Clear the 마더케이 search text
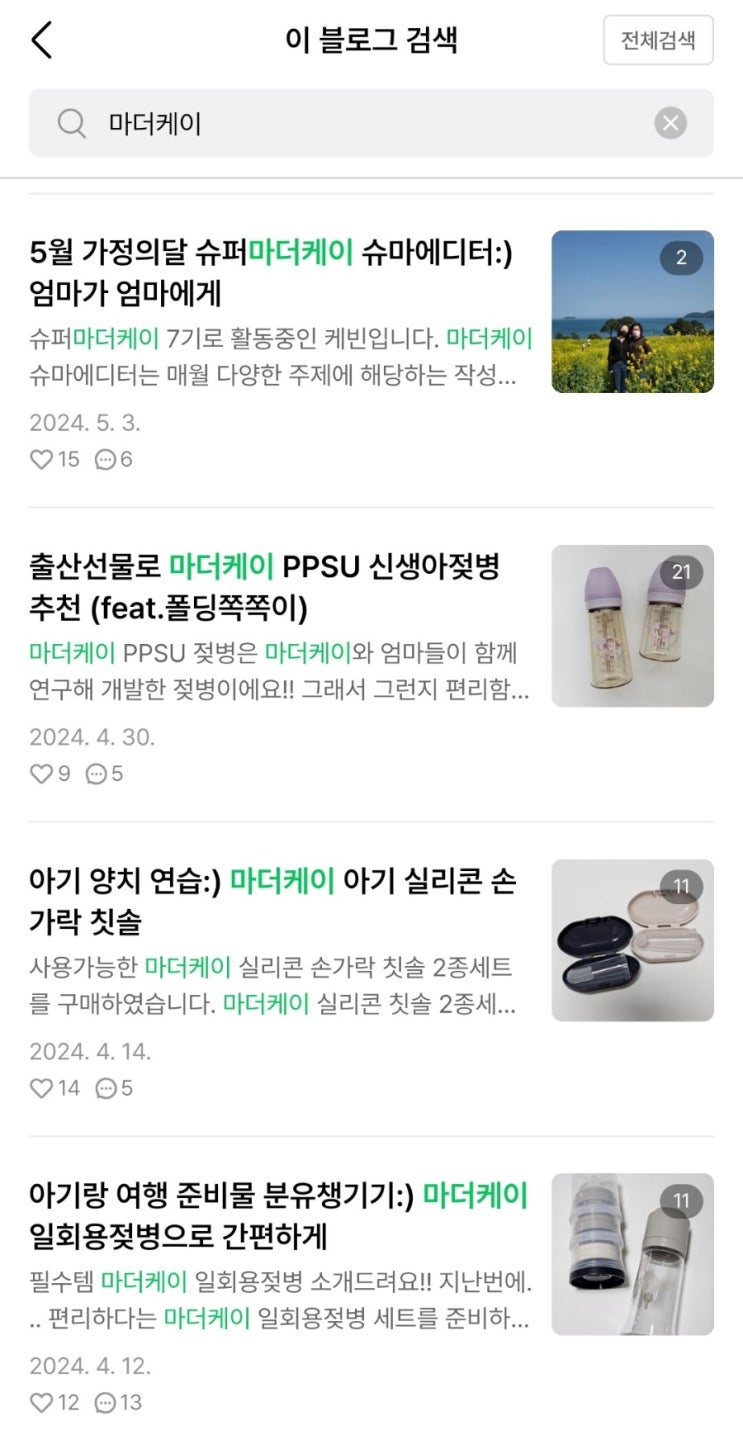Image resolution: width=743 pixels, height=1449 pixels. pyautogui.click(x=670, y=123)
